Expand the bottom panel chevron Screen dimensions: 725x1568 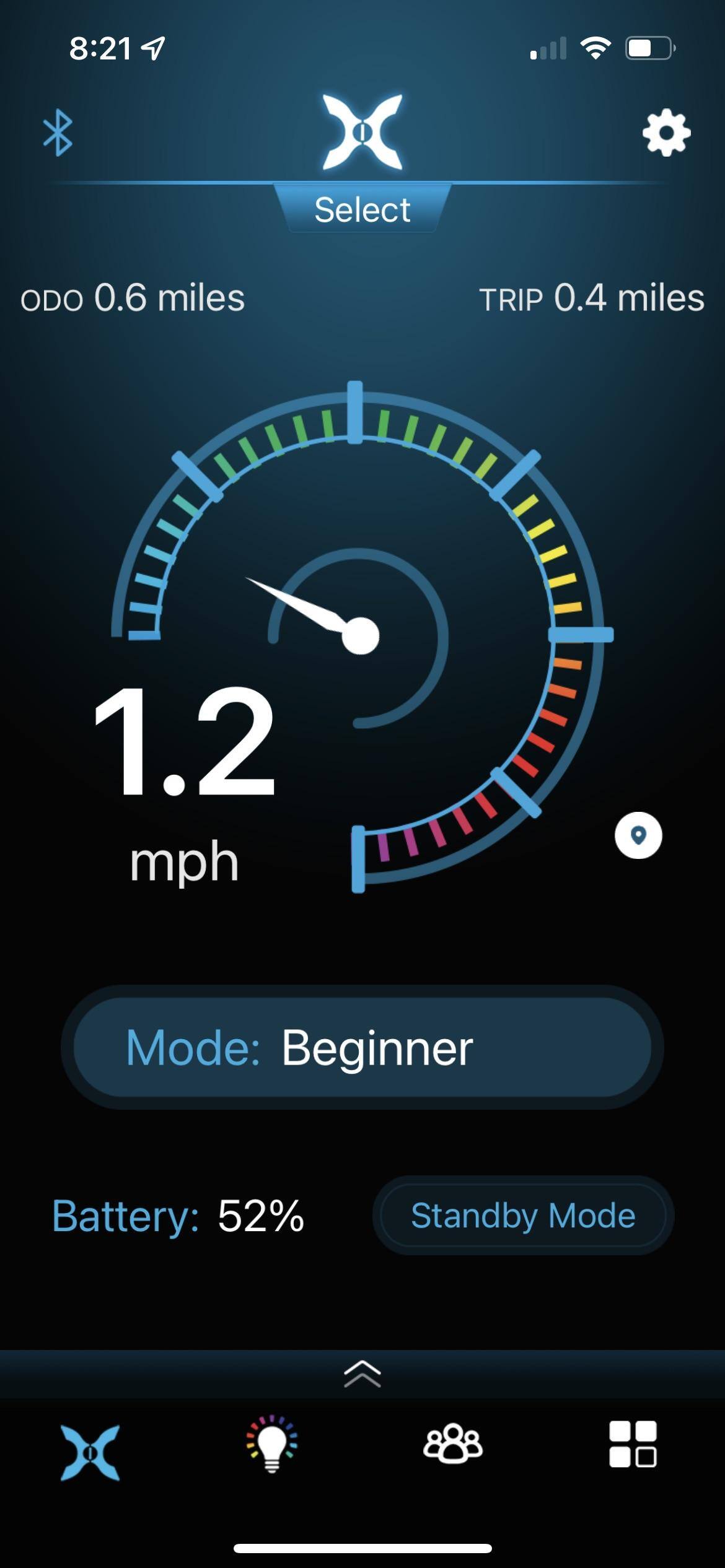(x=362, y=1374)
